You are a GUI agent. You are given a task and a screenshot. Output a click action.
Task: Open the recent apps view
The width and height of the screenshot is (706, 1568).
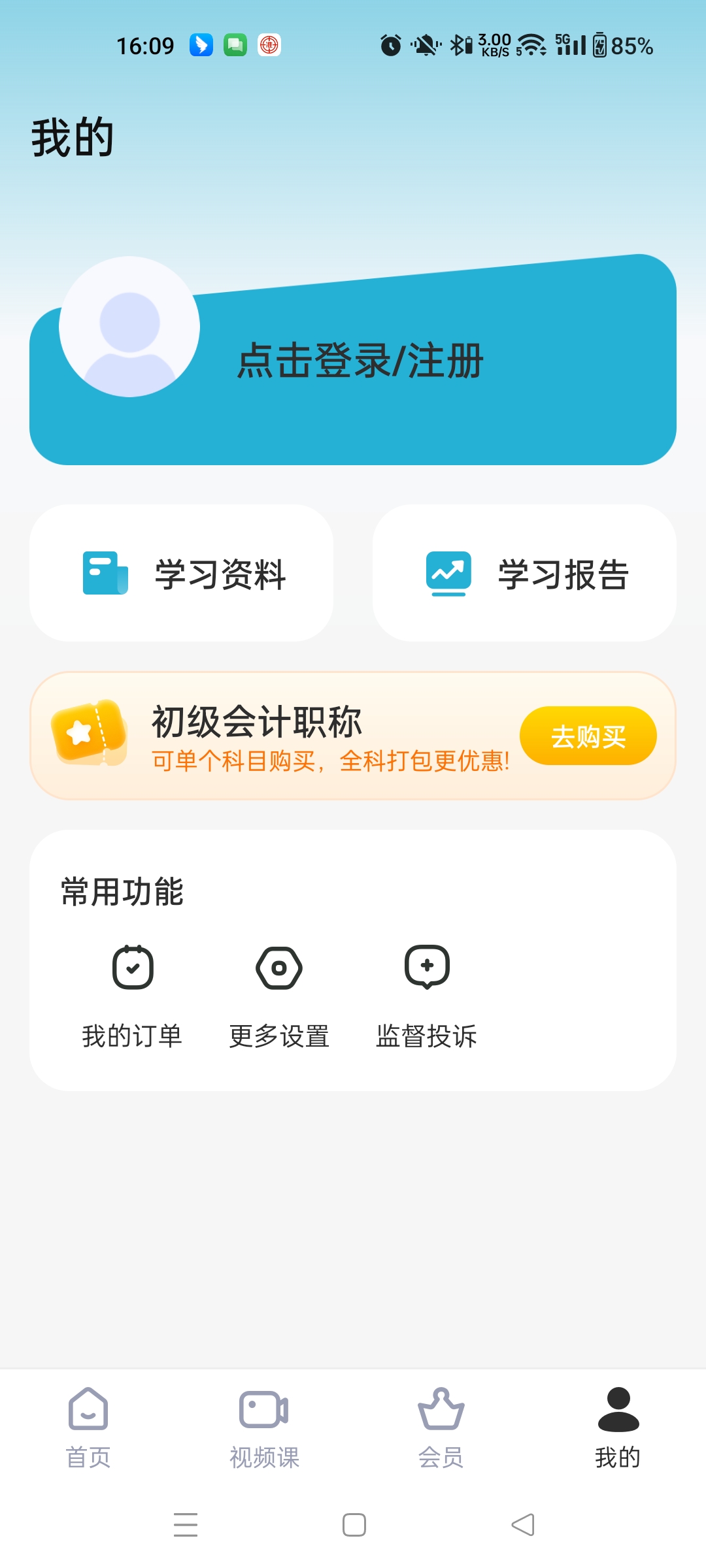(186, 1525)
